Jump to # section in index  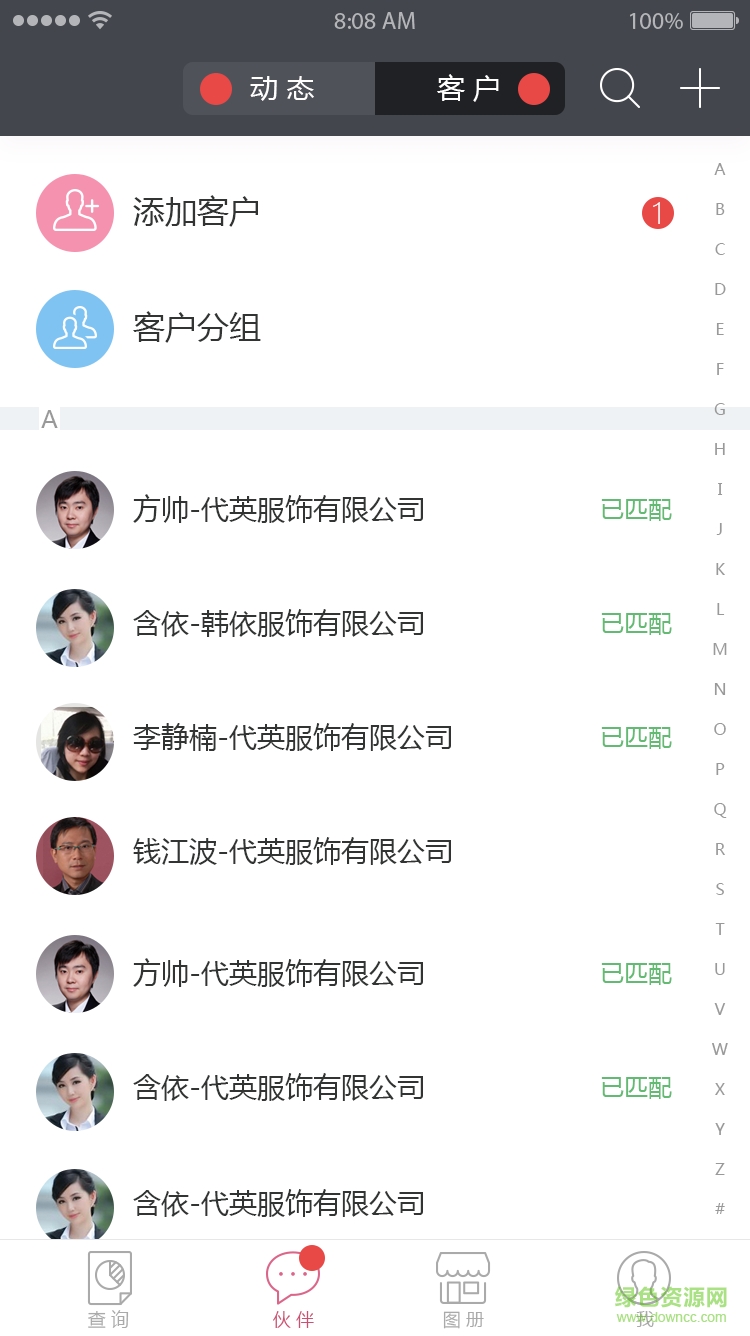pos(720,1209)
